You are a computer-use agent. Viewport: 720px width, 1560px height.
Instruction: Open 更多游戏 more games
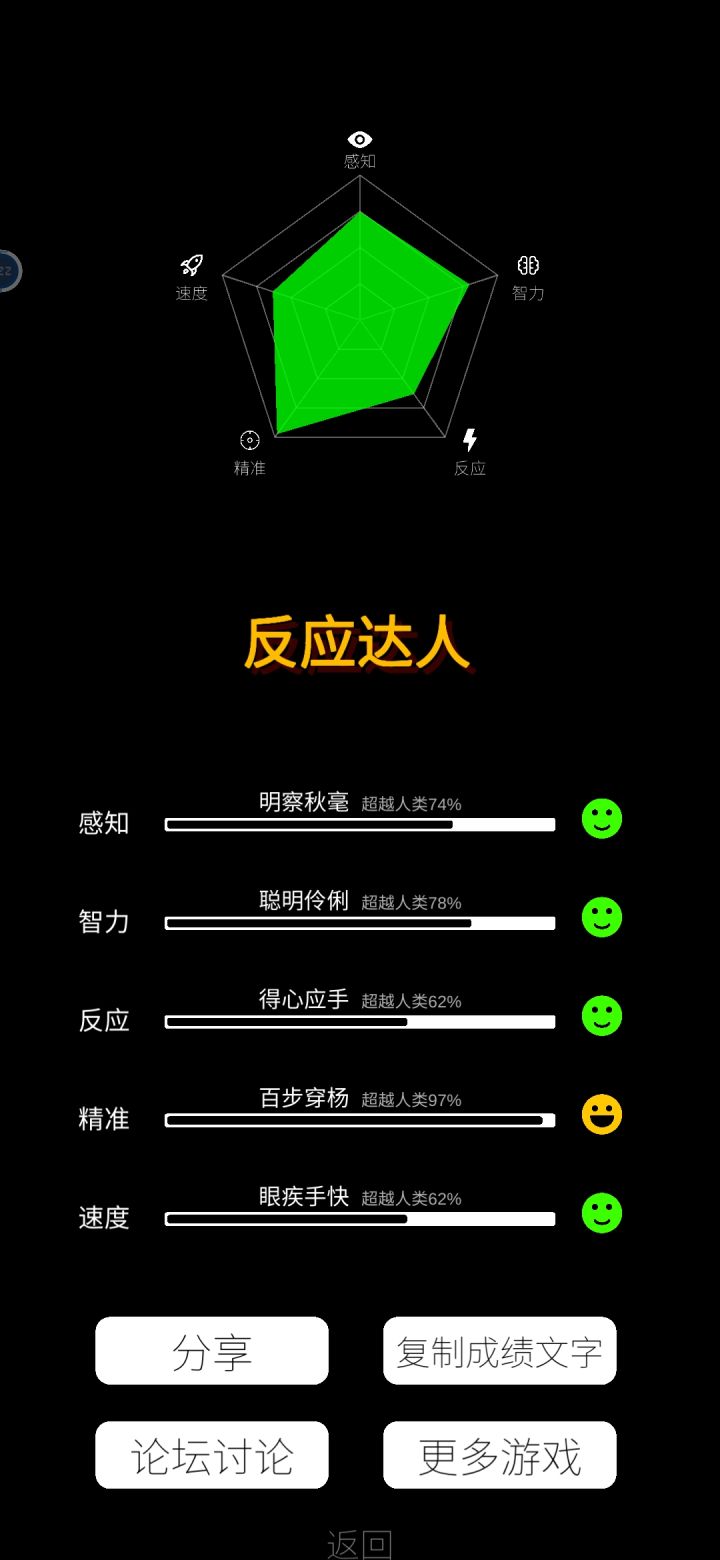(x=499, y=1455)
